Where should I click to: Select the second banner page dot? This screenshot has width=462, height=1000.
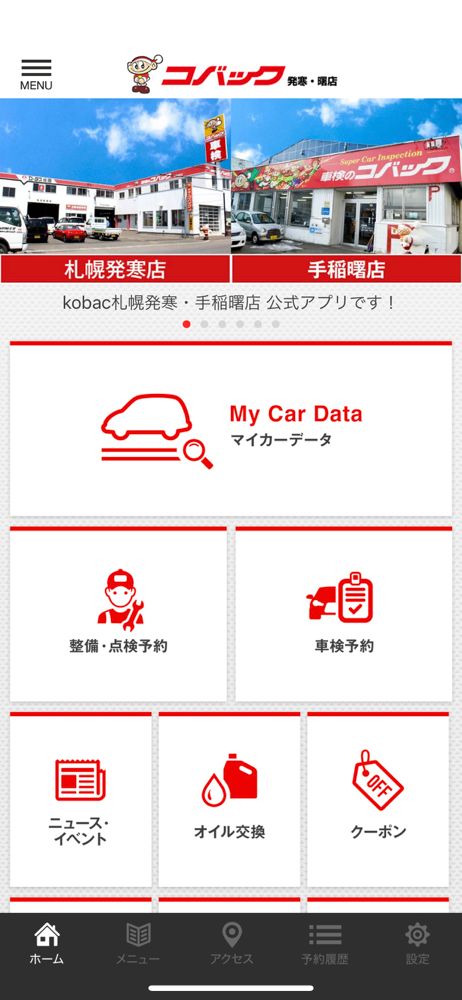point(204,324)
